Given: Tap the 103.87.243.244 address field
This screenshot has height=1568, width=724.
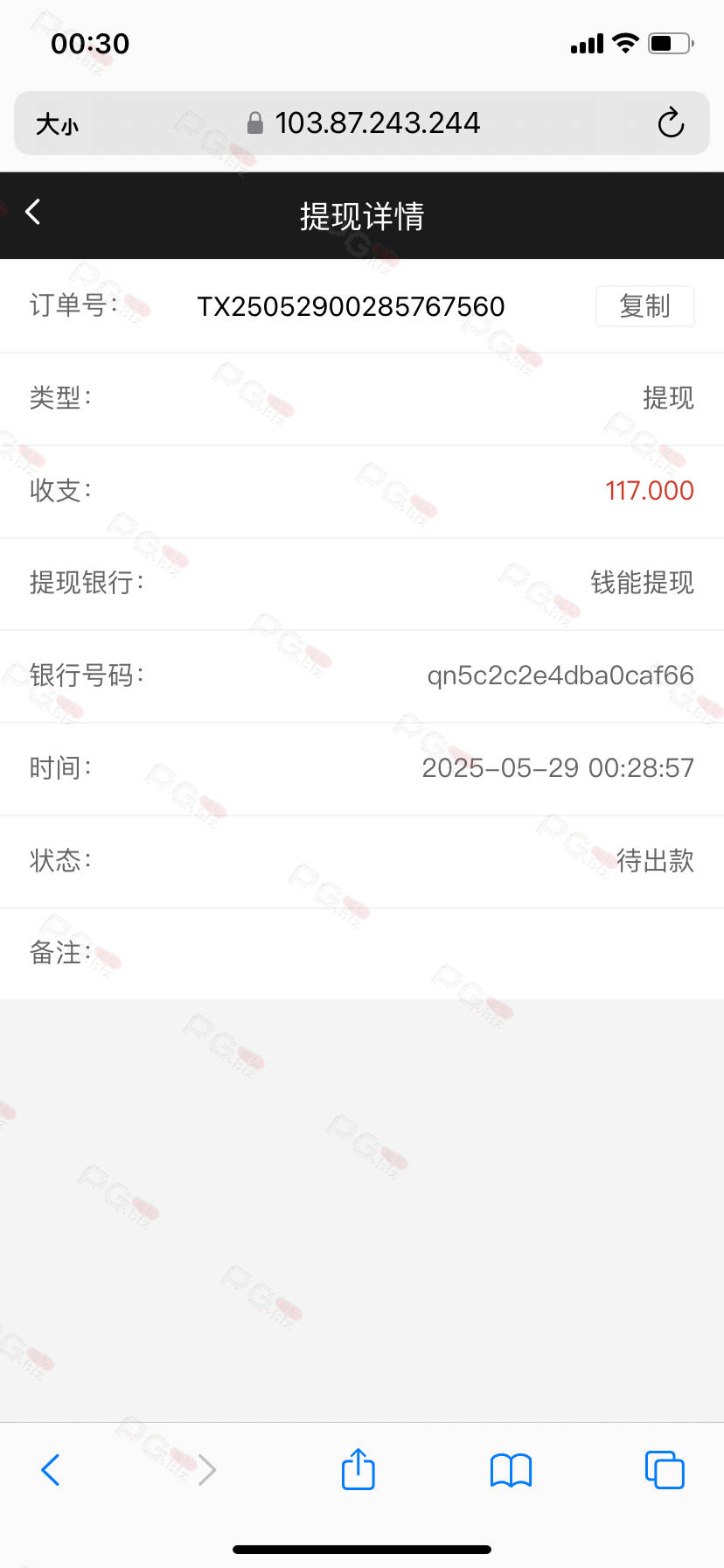Looking at the screenshot, I should [362, 123].
